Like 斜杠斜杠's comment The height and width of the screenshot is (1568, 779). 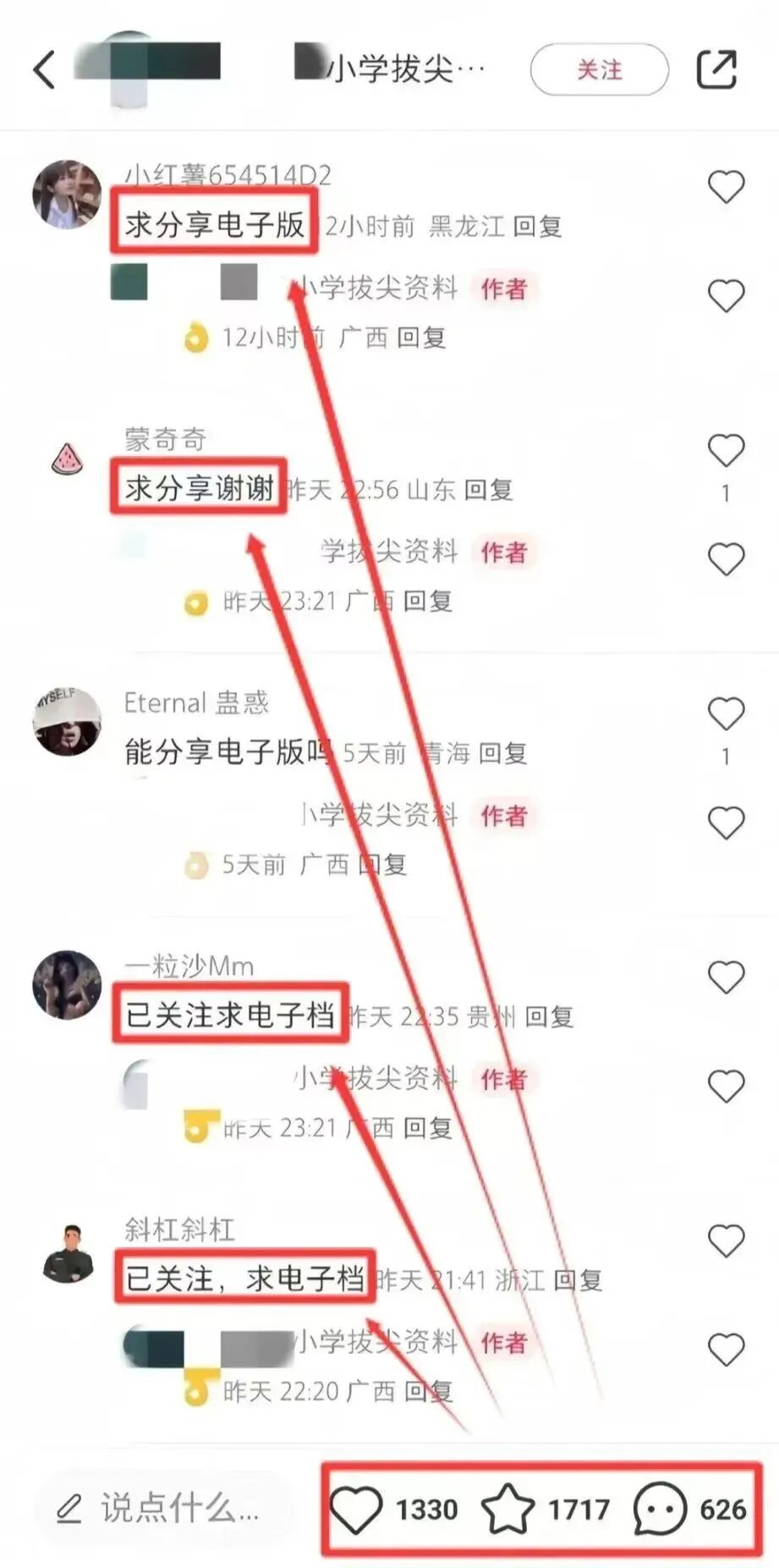[x=726, y=1241]
